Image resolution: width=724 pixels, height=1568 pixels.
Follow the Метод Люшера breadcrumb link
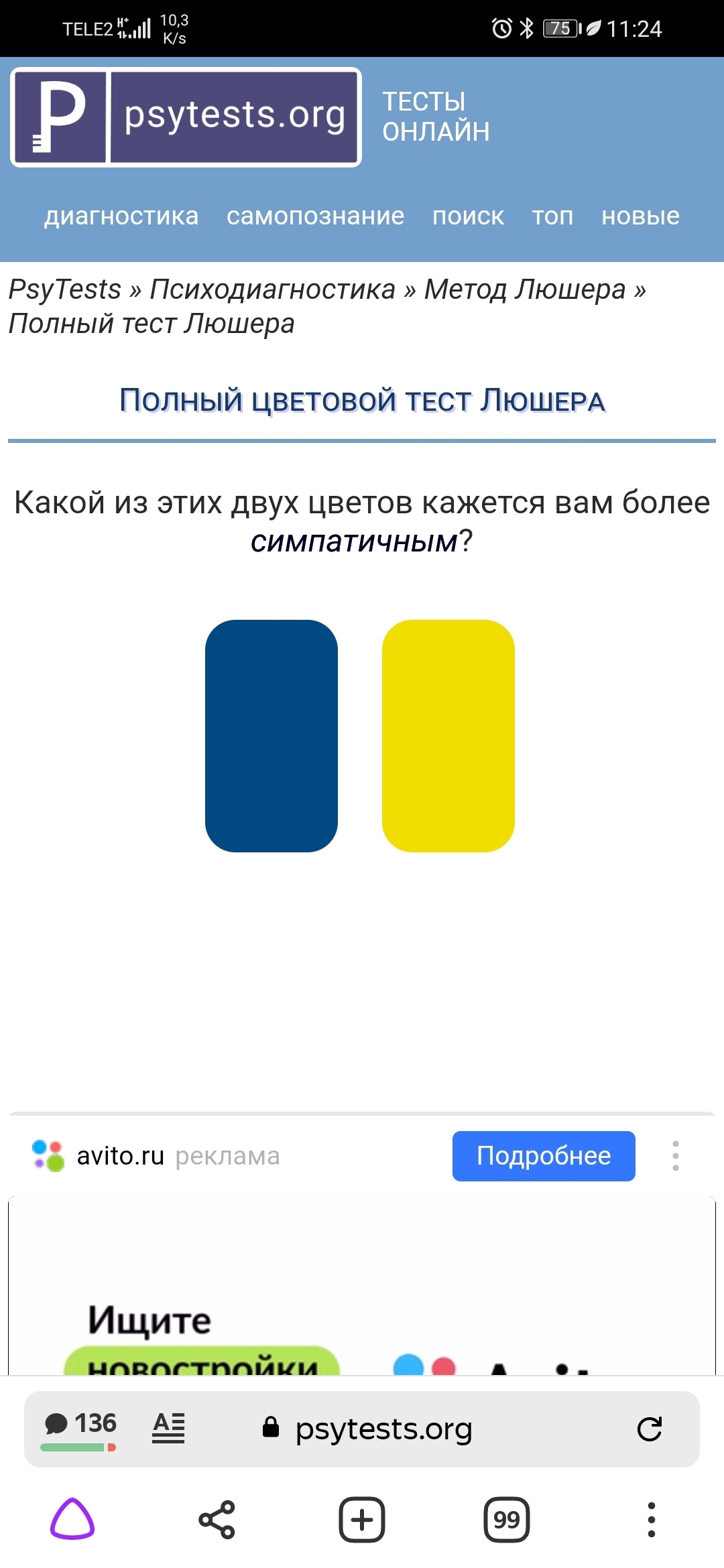pyautogui.click(x=525, y=289)
